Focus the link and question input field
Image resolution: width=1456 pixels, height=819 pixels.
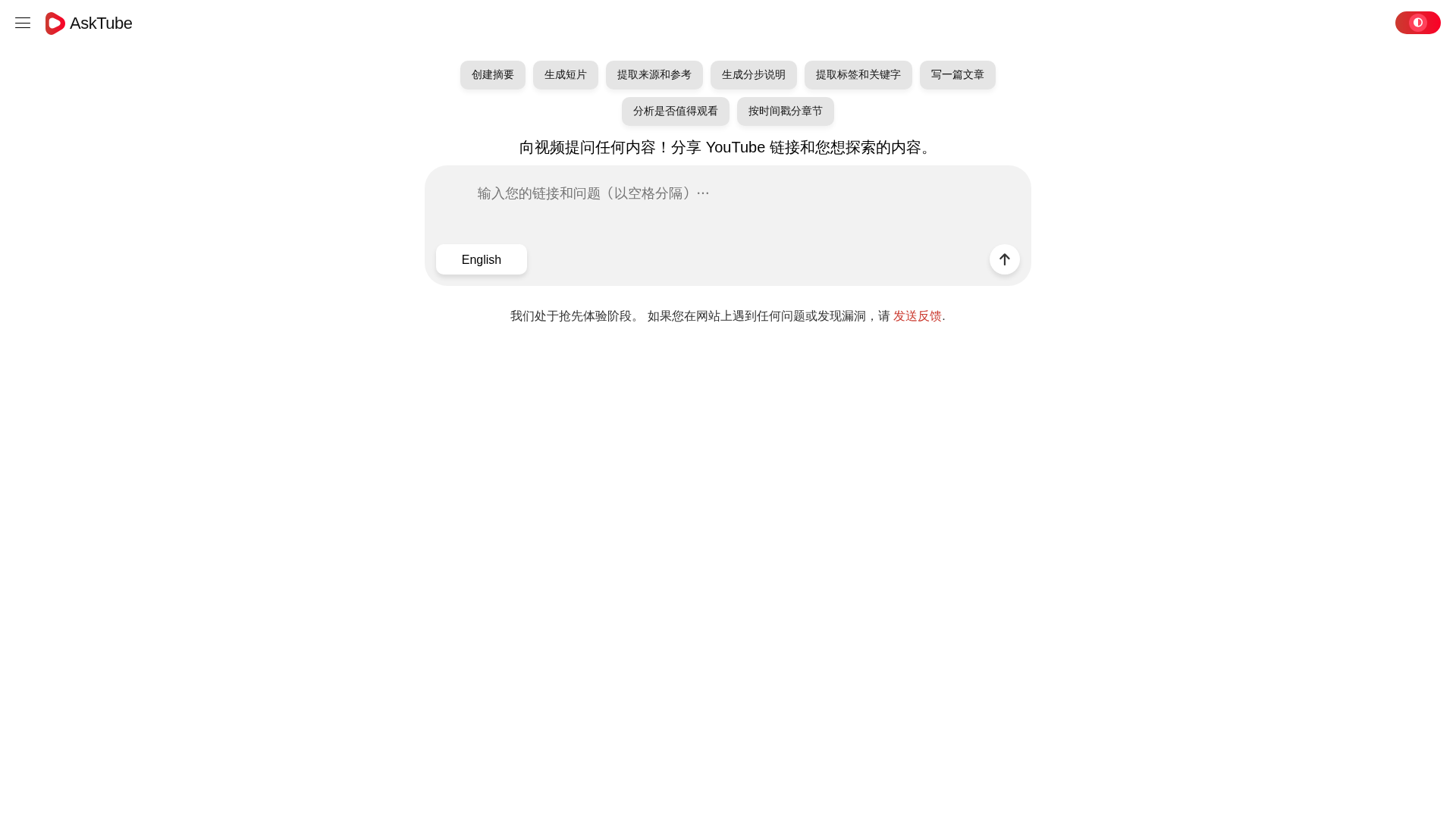click(728, 203)
